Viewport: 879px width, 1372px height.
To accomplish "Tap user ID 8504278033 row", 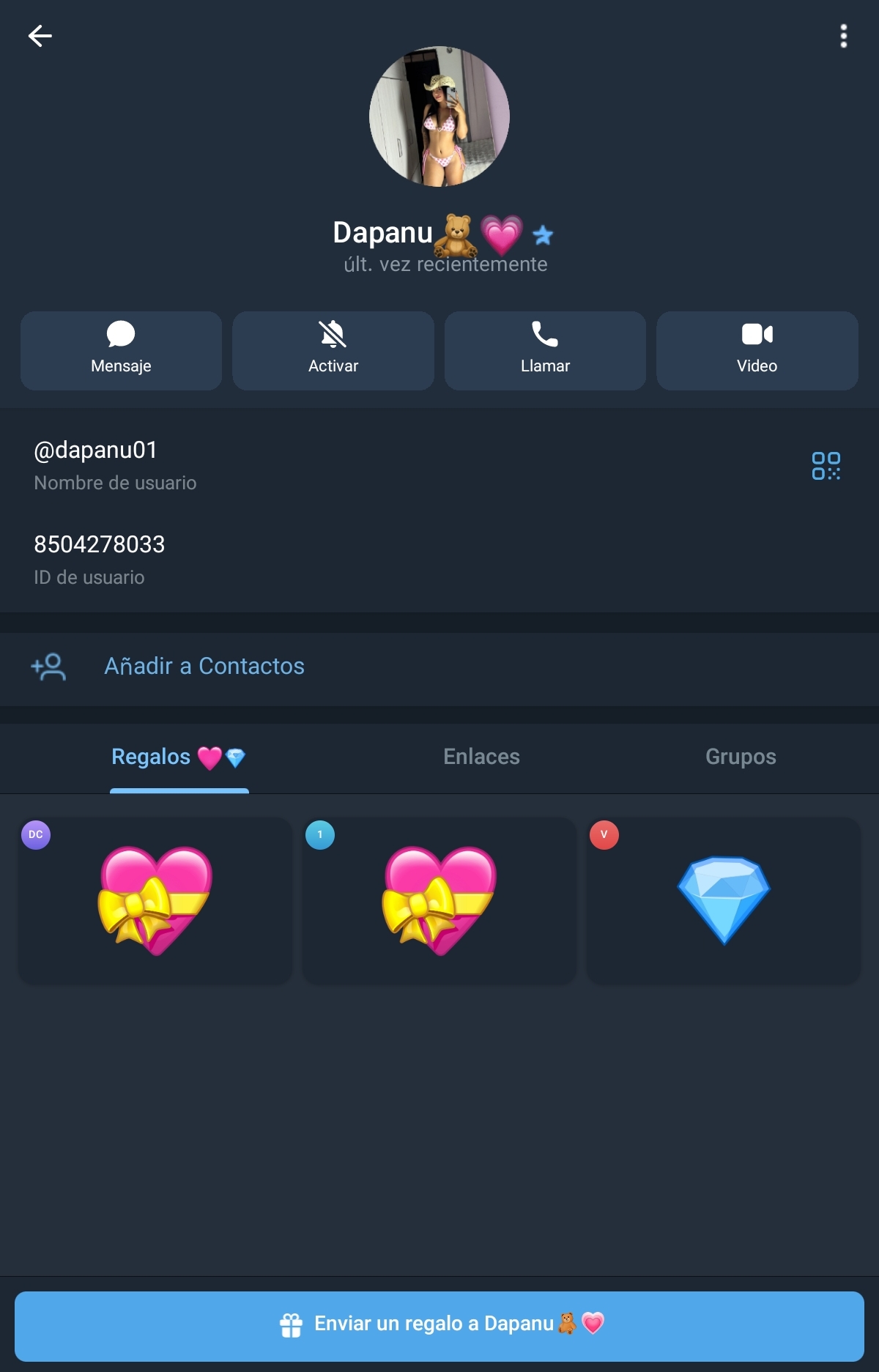I will point(293,559).
